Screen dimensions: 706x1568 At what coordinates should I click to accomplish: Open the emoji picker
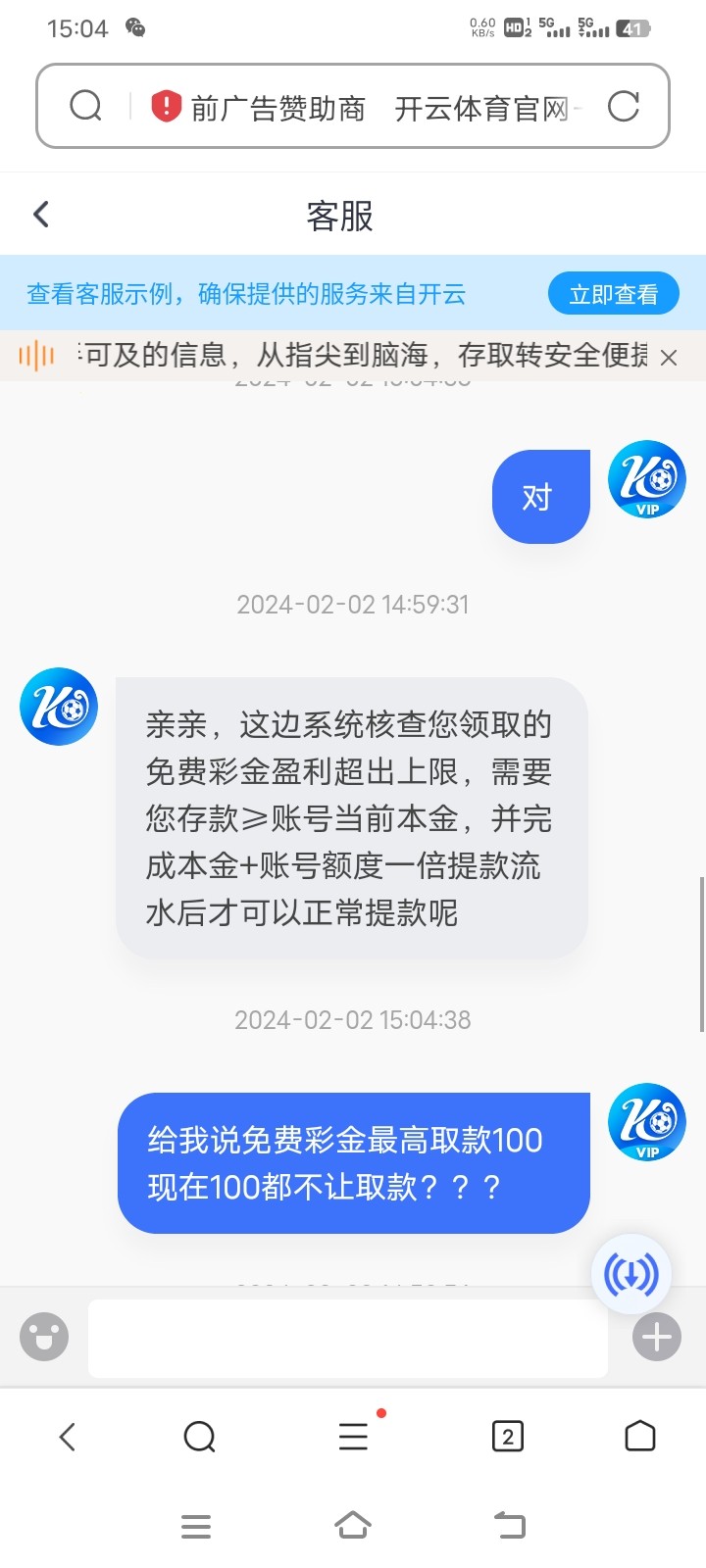[44, 1337]
